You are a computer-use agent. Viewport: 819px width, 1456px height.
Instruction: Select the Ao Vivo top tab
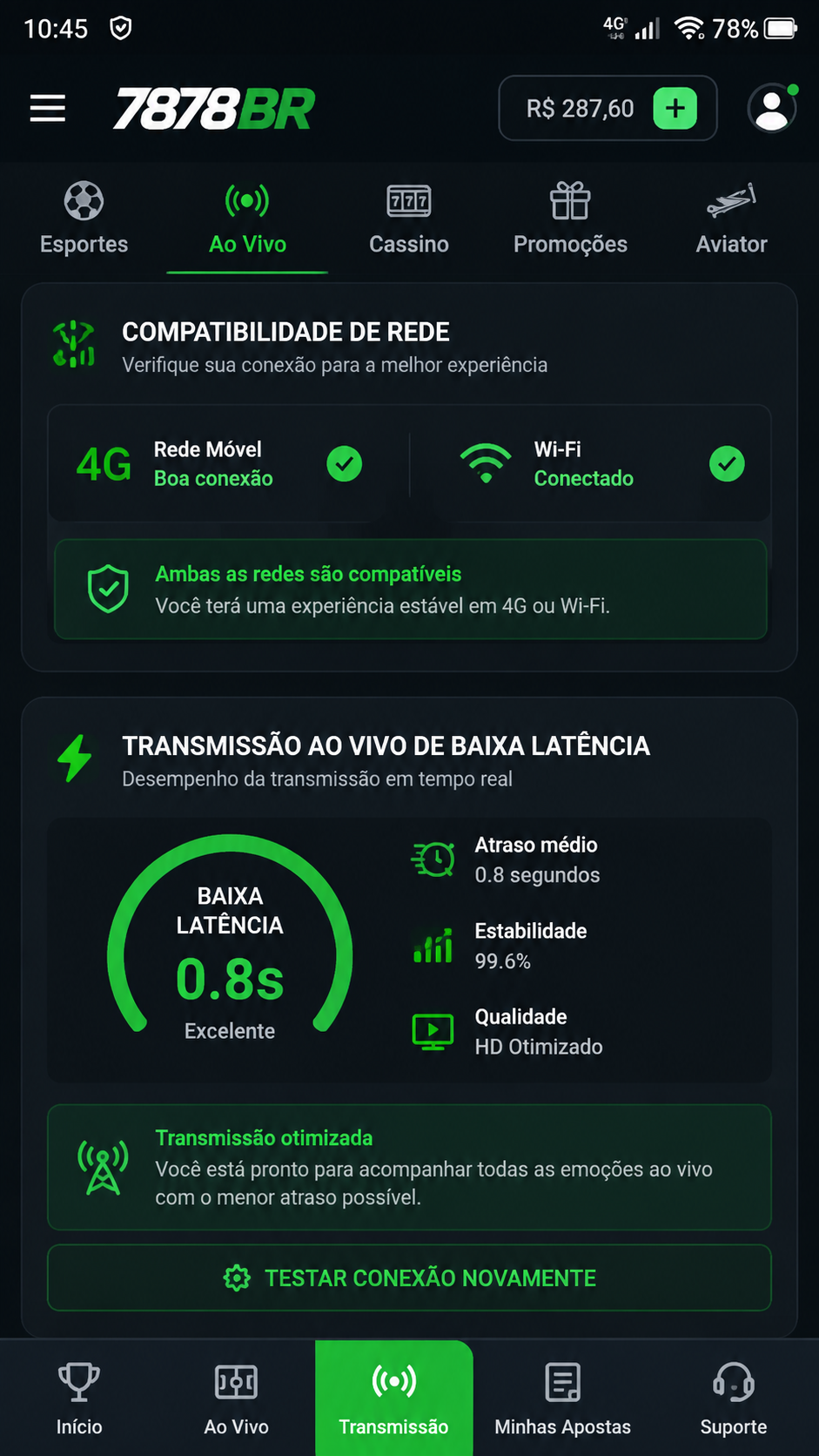pyautogui.click(x=247, y=219)
